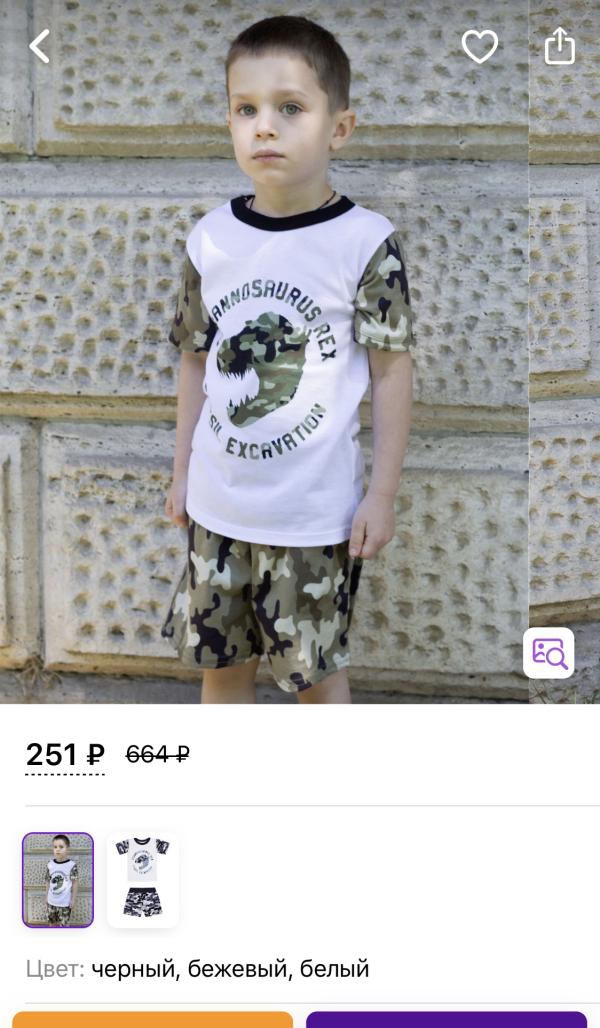Viewport: 600px width, 1028px height.
Task: Share this product
Action: pos(559,46)
